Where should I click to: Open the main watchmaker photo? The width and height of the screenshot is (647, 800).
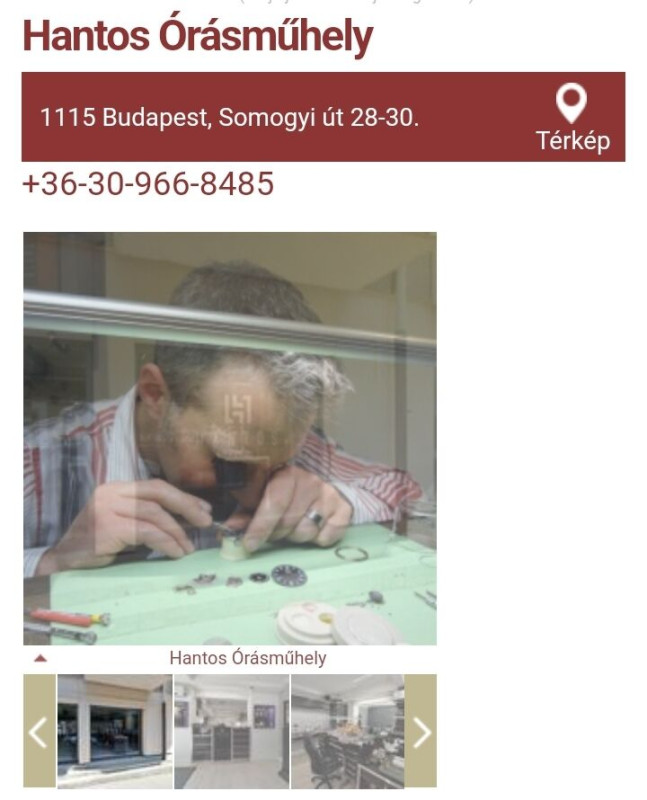[230, 438]
